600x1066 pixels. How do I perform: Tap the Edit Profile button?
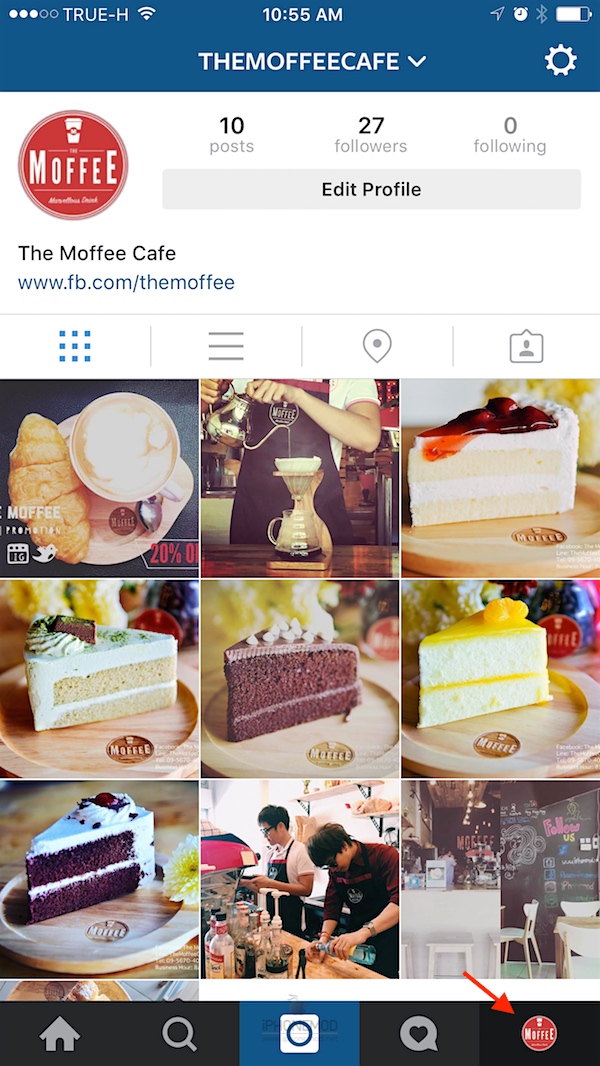371,189
